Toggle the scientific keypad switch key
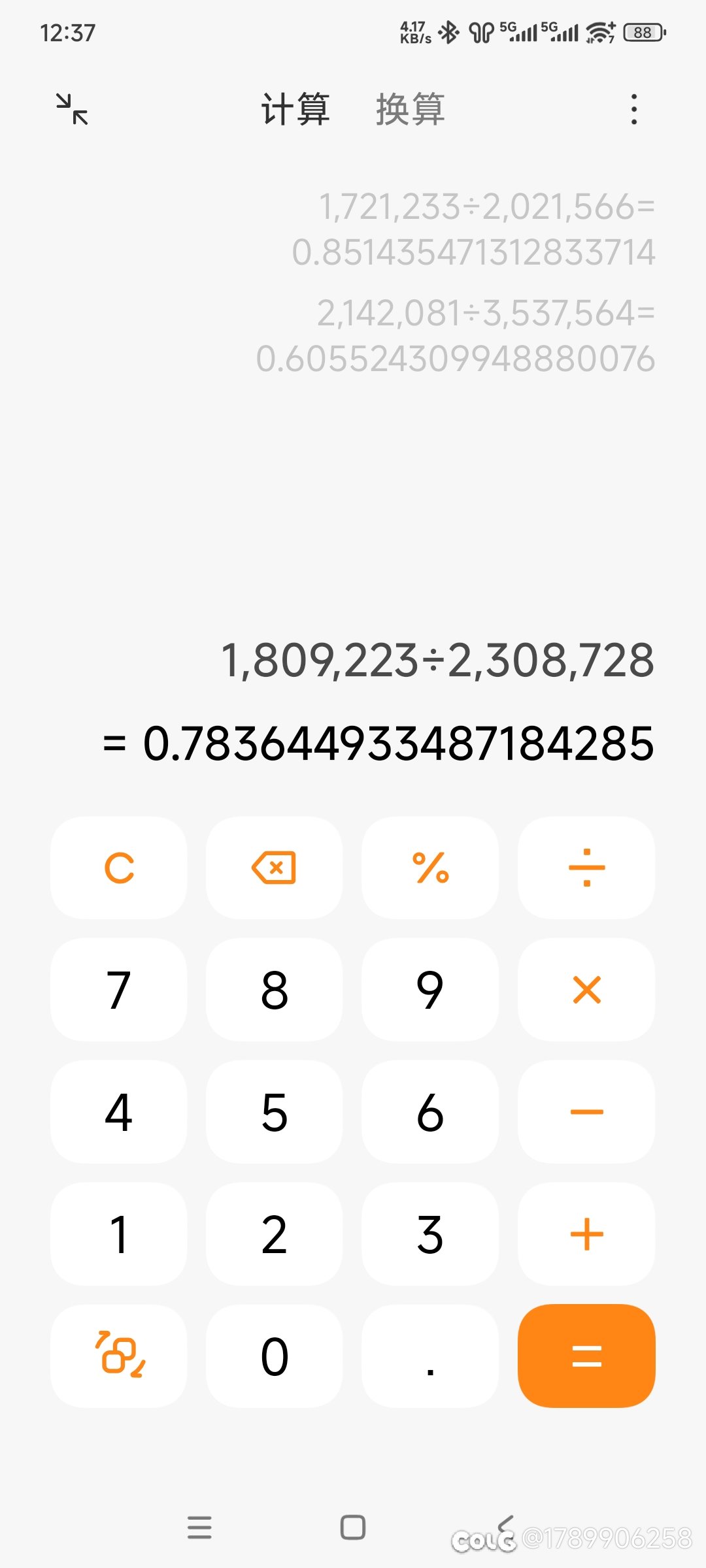This screenshot has height=1568, width=706. [119, 1356]
